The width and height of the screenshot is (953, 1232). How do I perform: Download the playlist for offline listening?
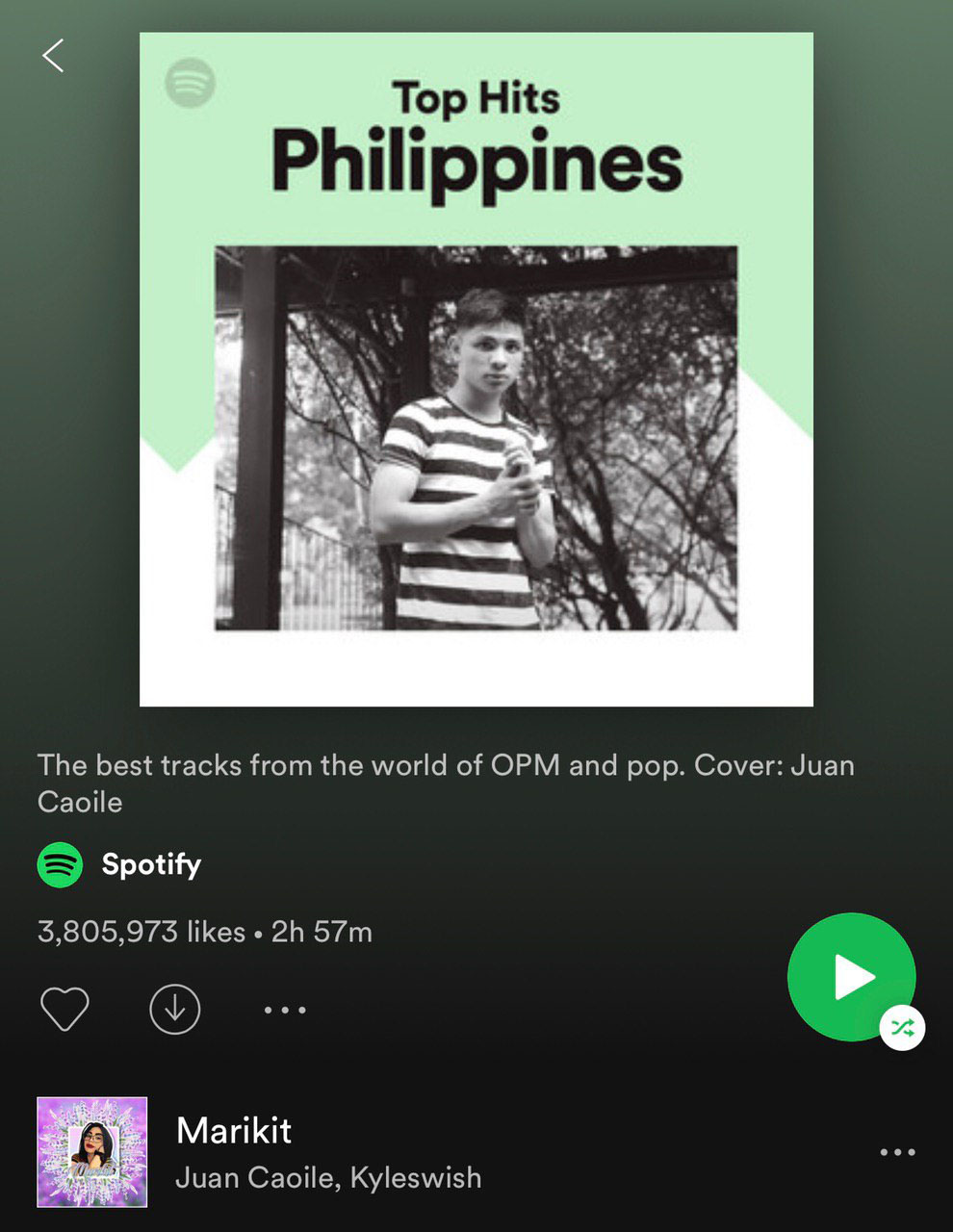(x=174, y=1010)
